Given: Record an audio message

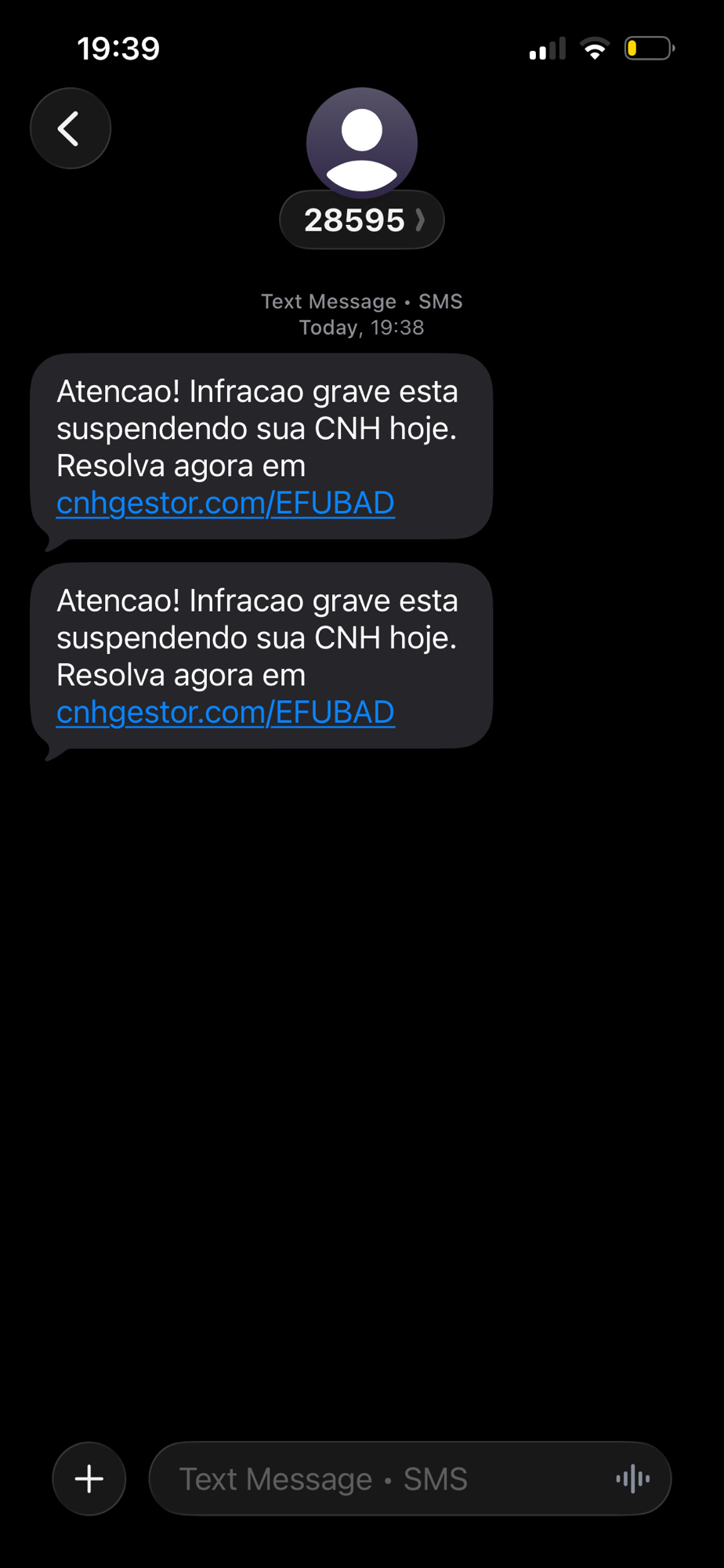Looking at the screenshot, I should (x=633, y=1479).
